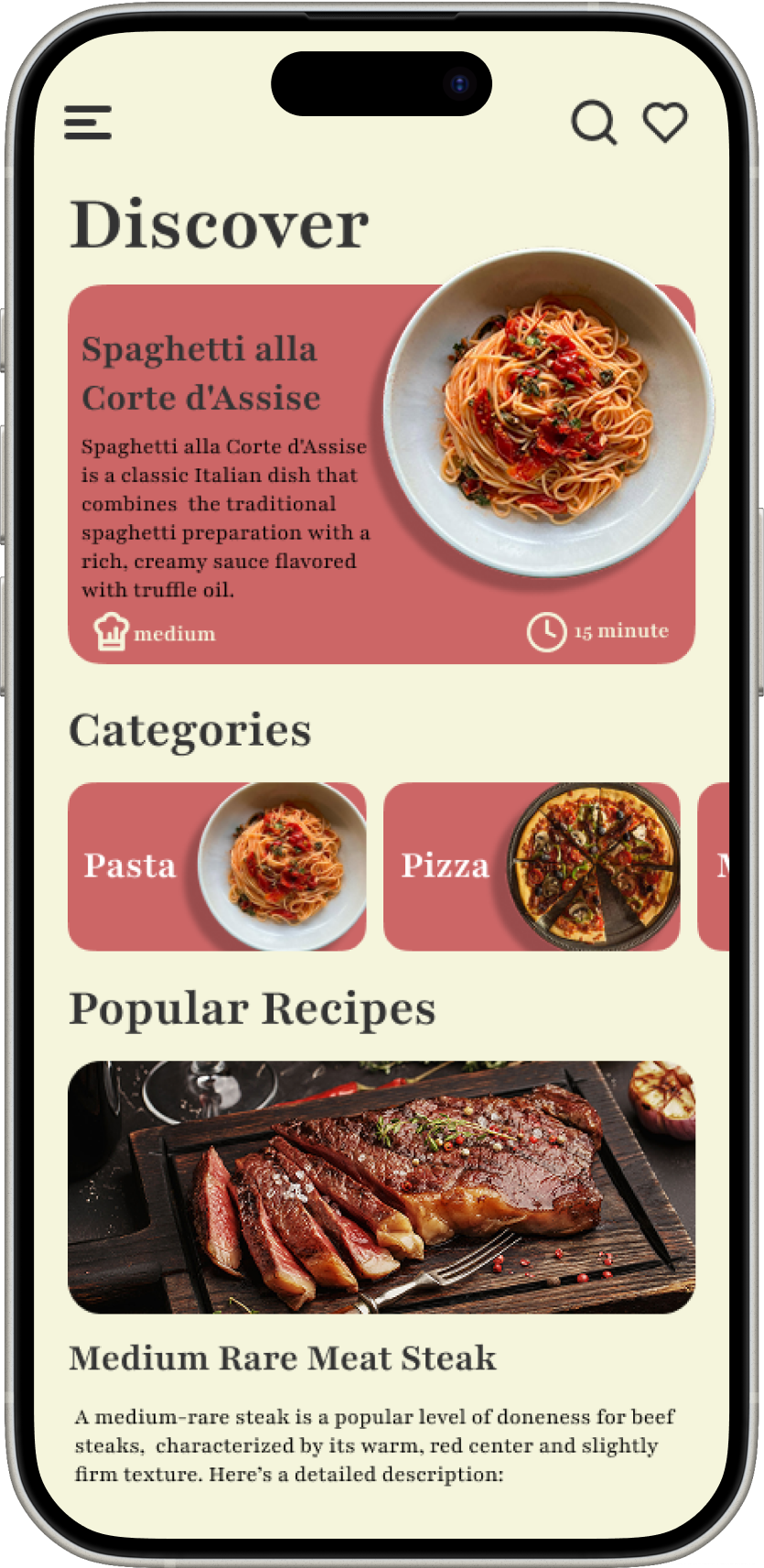Open the Spaghetti alla Corte d'Assise recipe
764x1568 pixels.
[x=382, y=474]
